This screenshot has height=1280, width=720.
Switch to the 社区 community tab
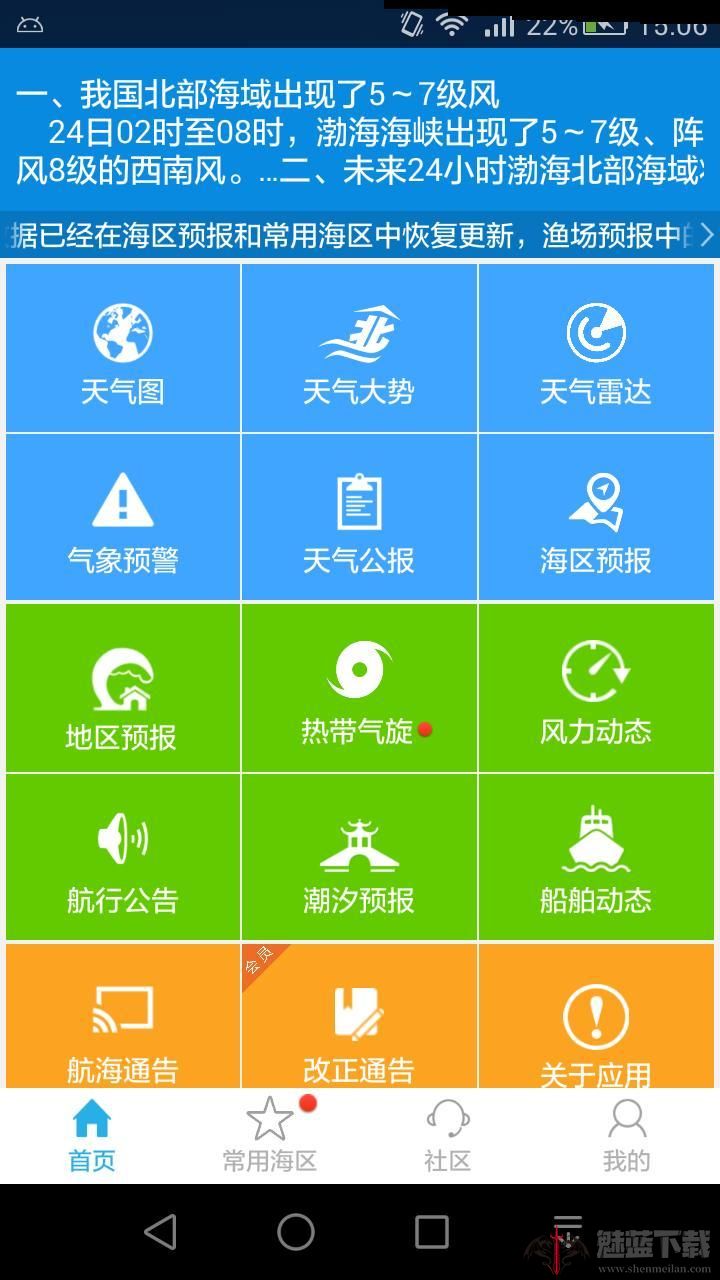pyautogui.click(x=447, y=1135)
